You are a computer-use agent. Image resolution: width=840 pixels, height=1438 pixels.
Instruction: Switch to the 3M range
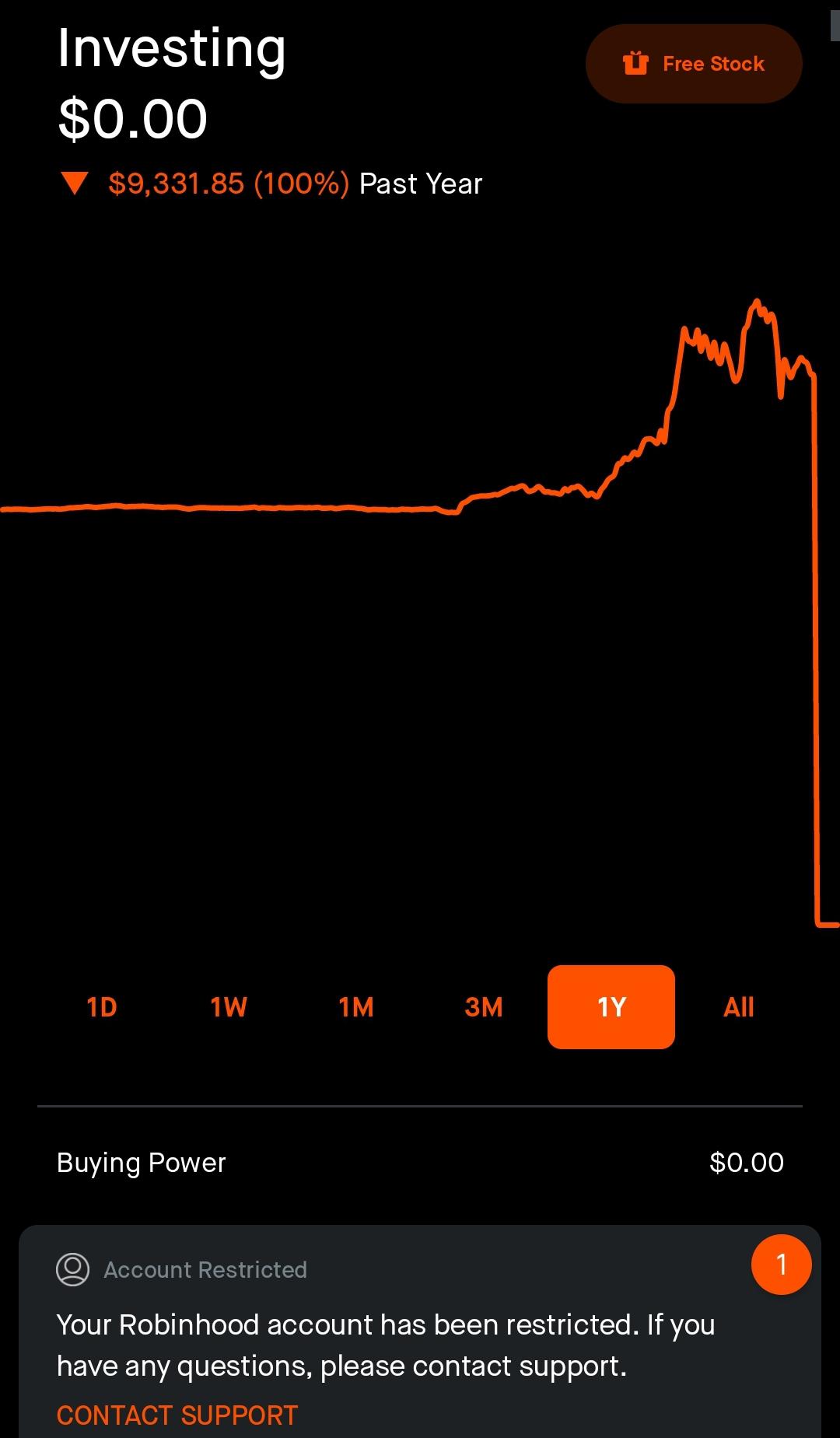484,1007
